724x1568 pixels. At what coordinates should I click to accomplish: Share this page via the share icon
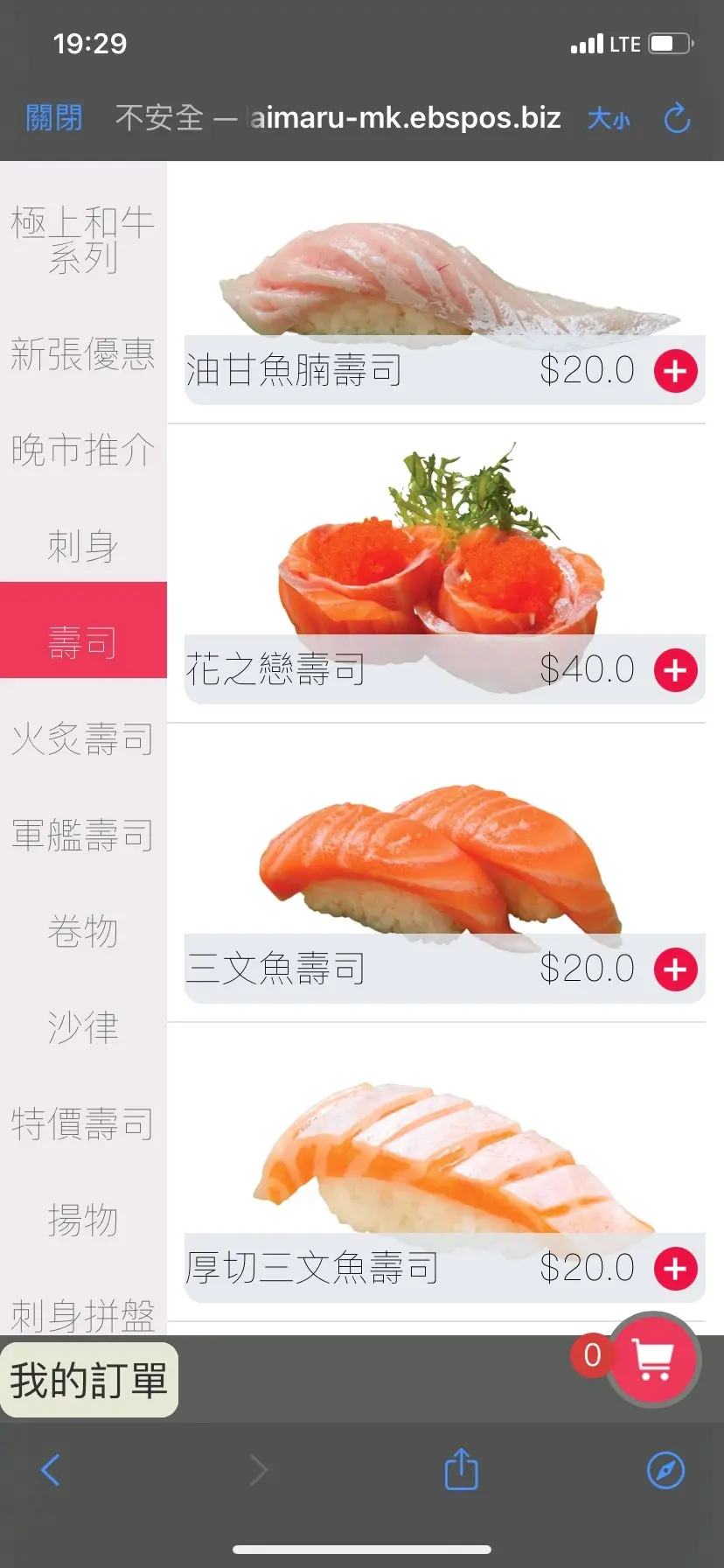click(x=461, y=1469)
